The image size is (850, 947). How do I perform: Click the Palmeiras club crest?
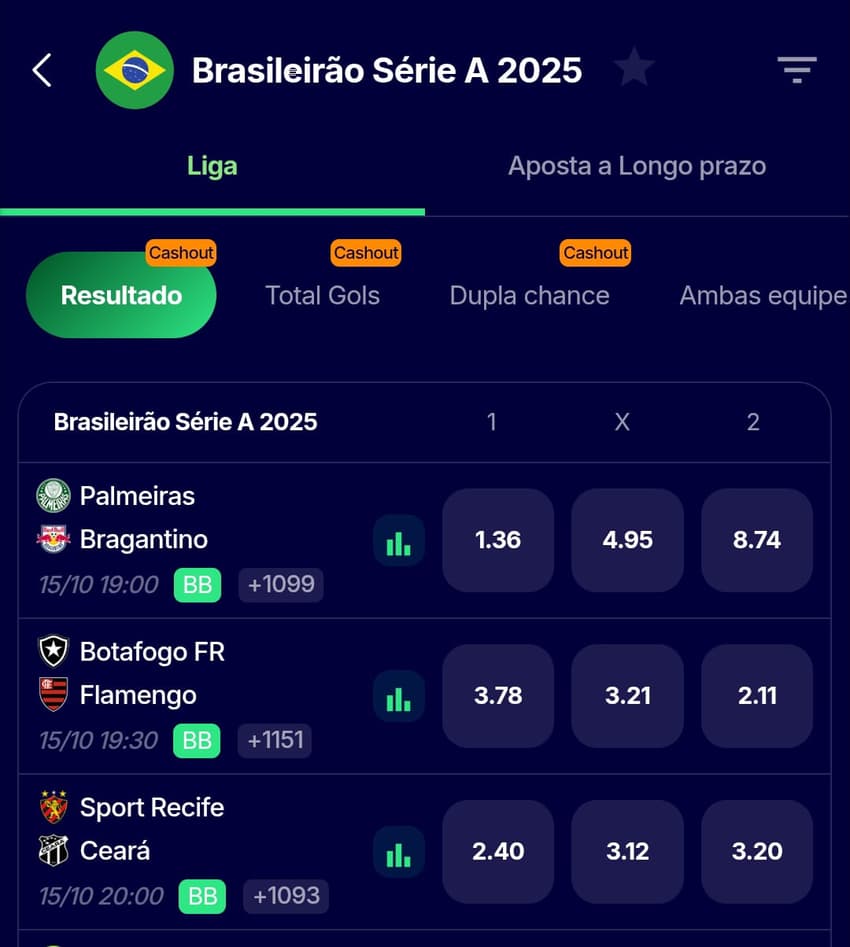pos(55,495)
